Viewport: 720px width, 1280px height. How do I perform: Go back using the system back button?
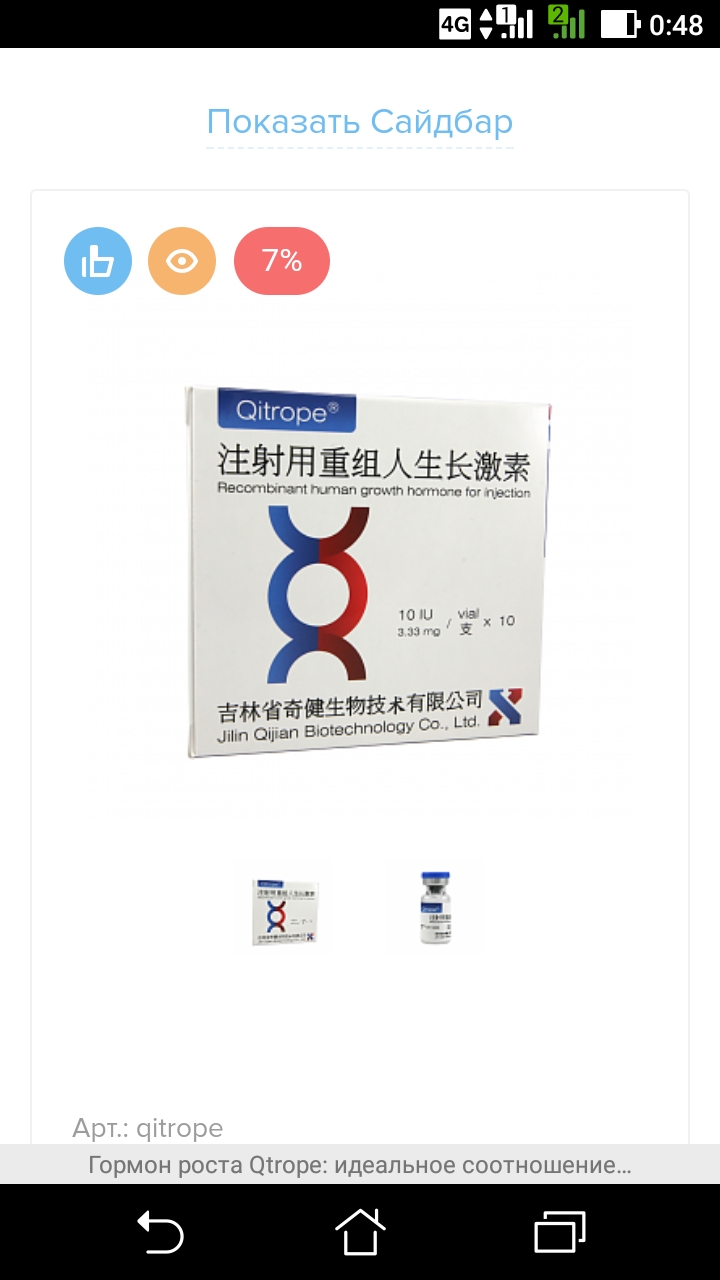coord(160,1231)
